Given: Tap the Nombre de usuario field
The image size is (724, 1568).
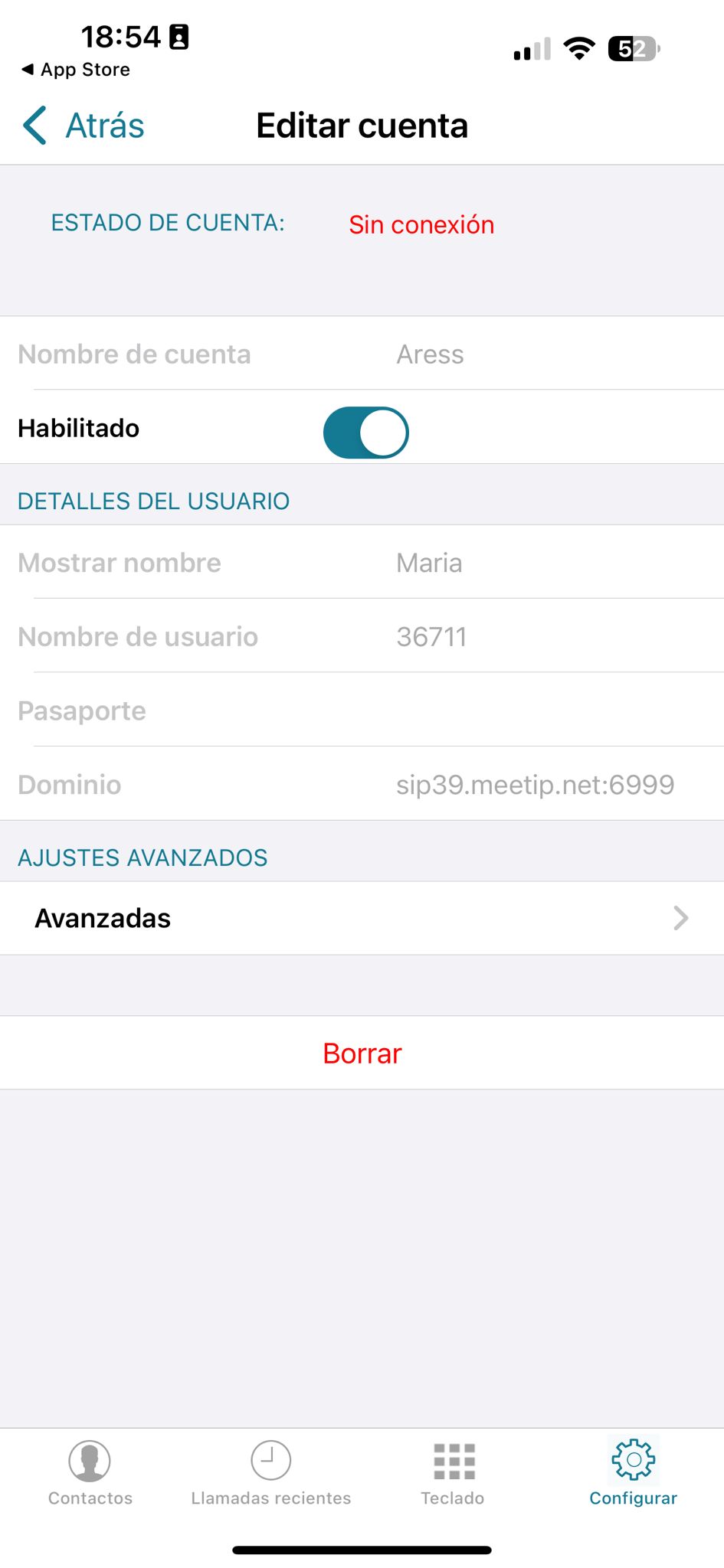Looking at the screenshot, I should pos(362,636).
